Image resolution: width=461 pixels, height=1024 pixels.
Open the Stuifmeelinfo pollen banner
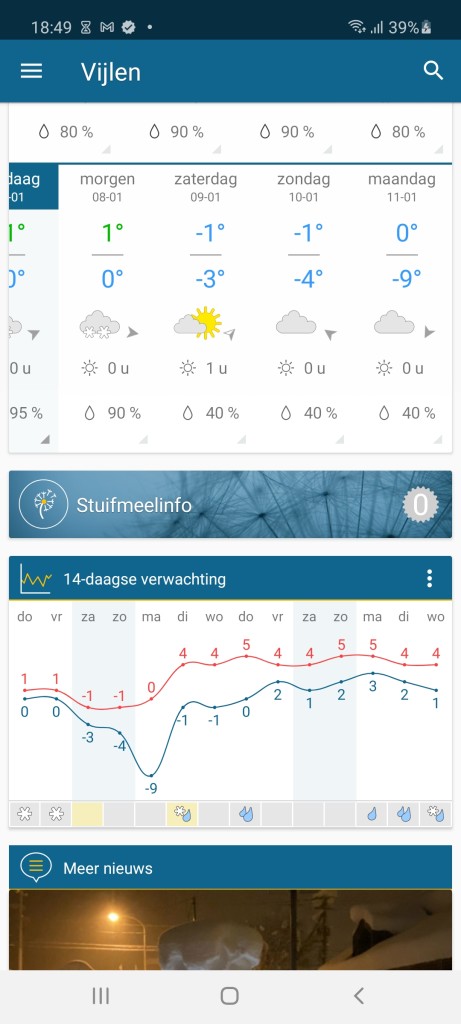pos(230,505)
